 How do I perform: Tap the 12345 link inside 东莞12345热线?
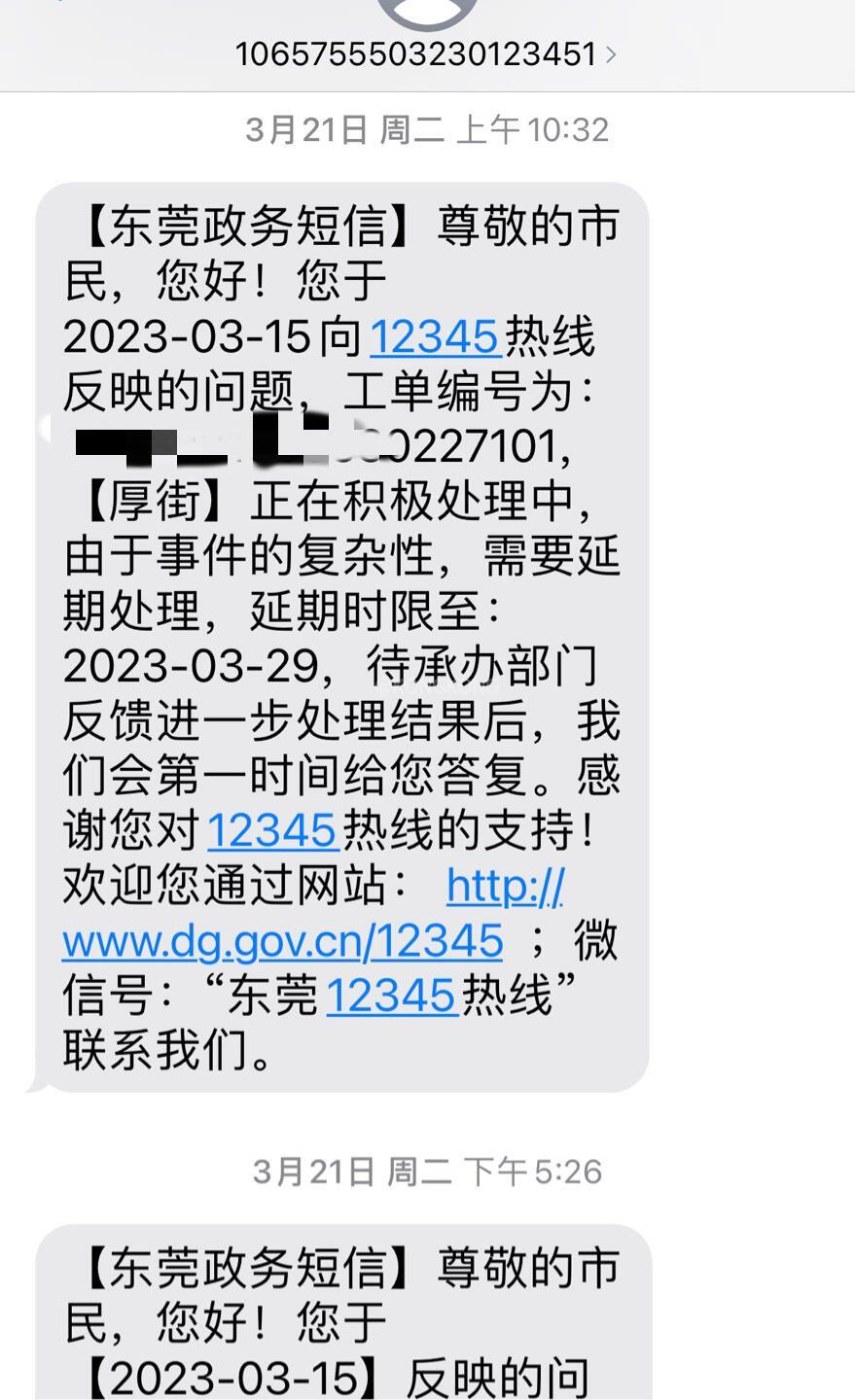click(x=391, y=996)
